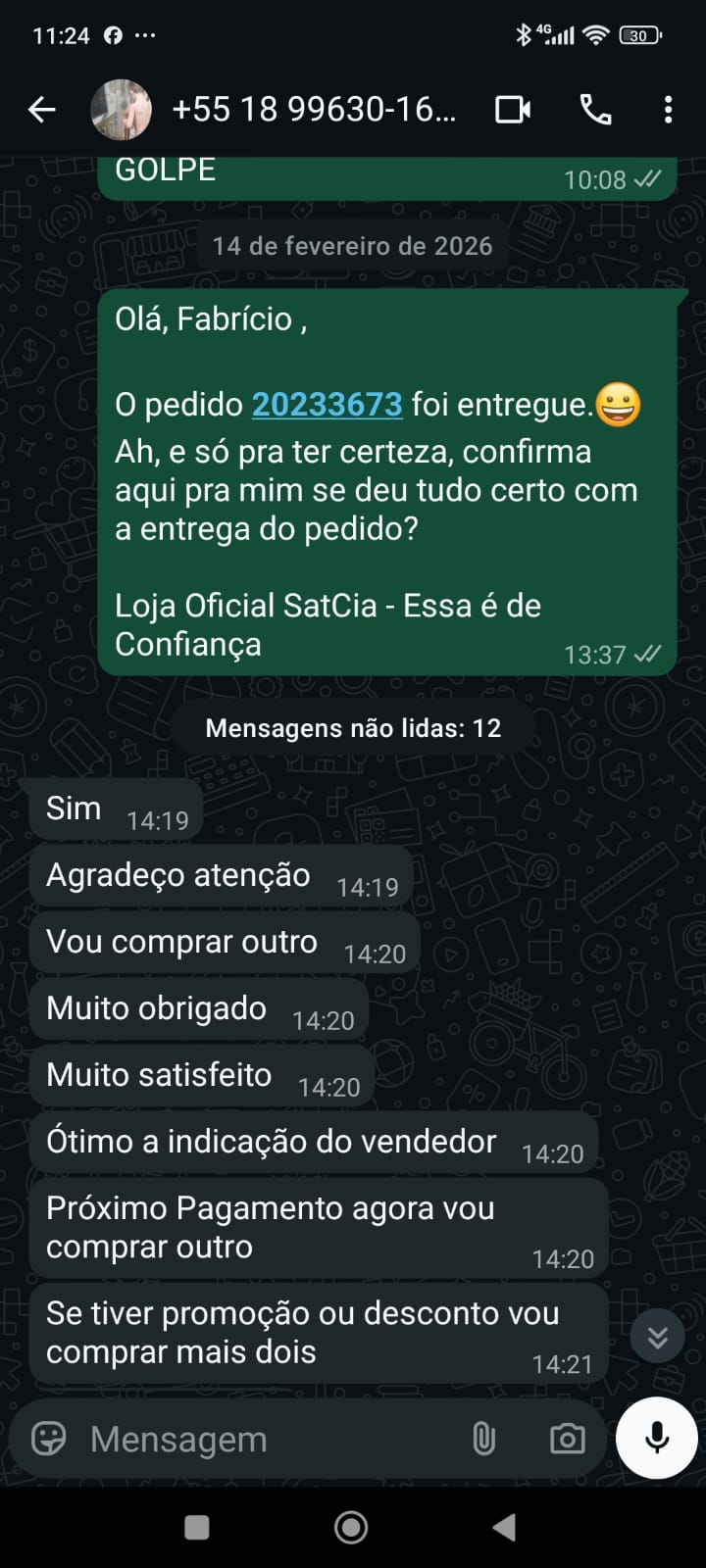Open the contact's profile photo
The width and height of the screenshot is (706, 1568).
tap(121, 110)
